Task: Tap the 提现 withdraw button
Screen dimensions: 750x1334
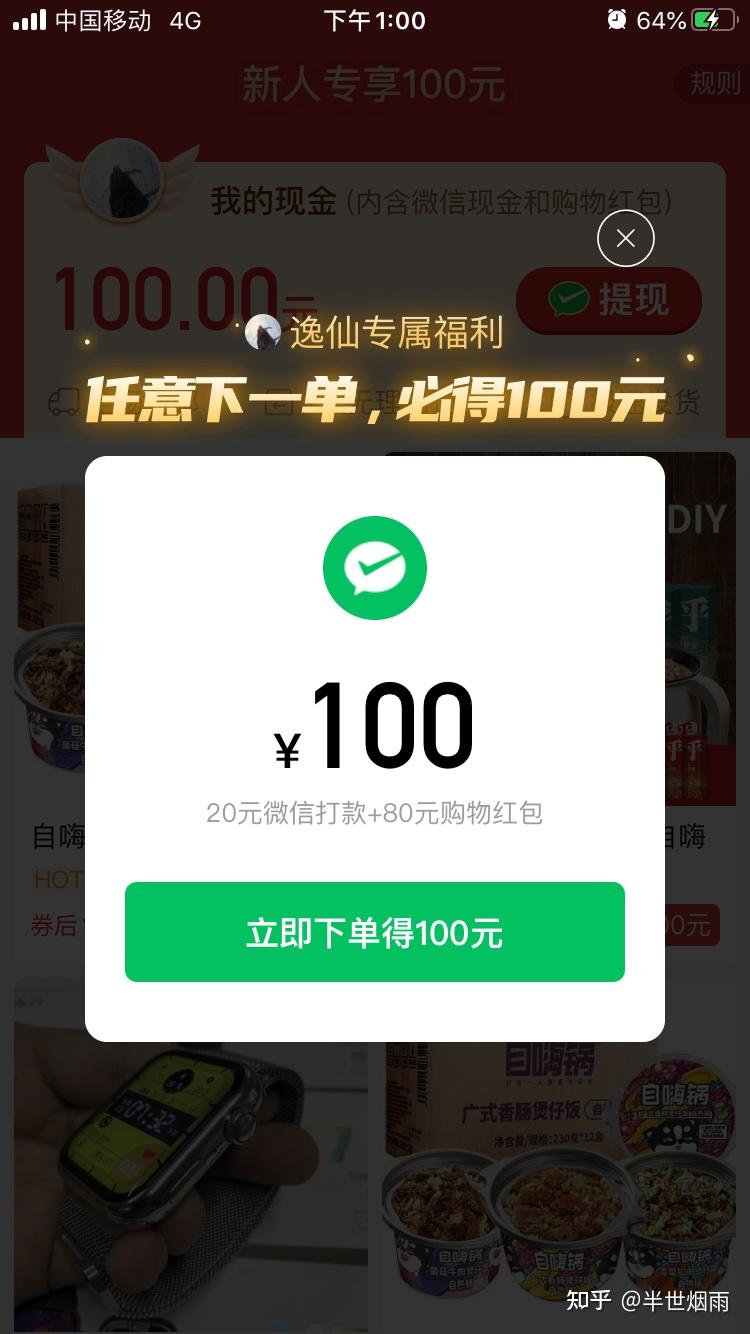Action: pos(608,300)
